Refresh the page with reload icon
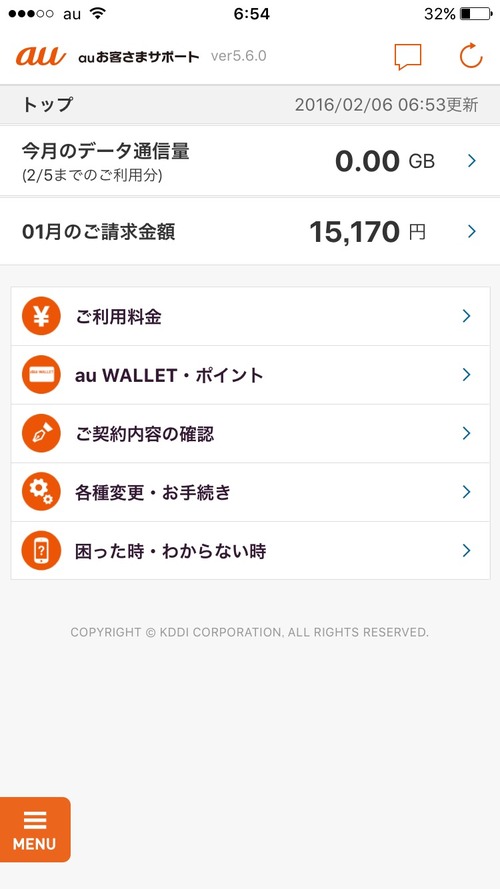The image size is (500, 889). point(471,56)
